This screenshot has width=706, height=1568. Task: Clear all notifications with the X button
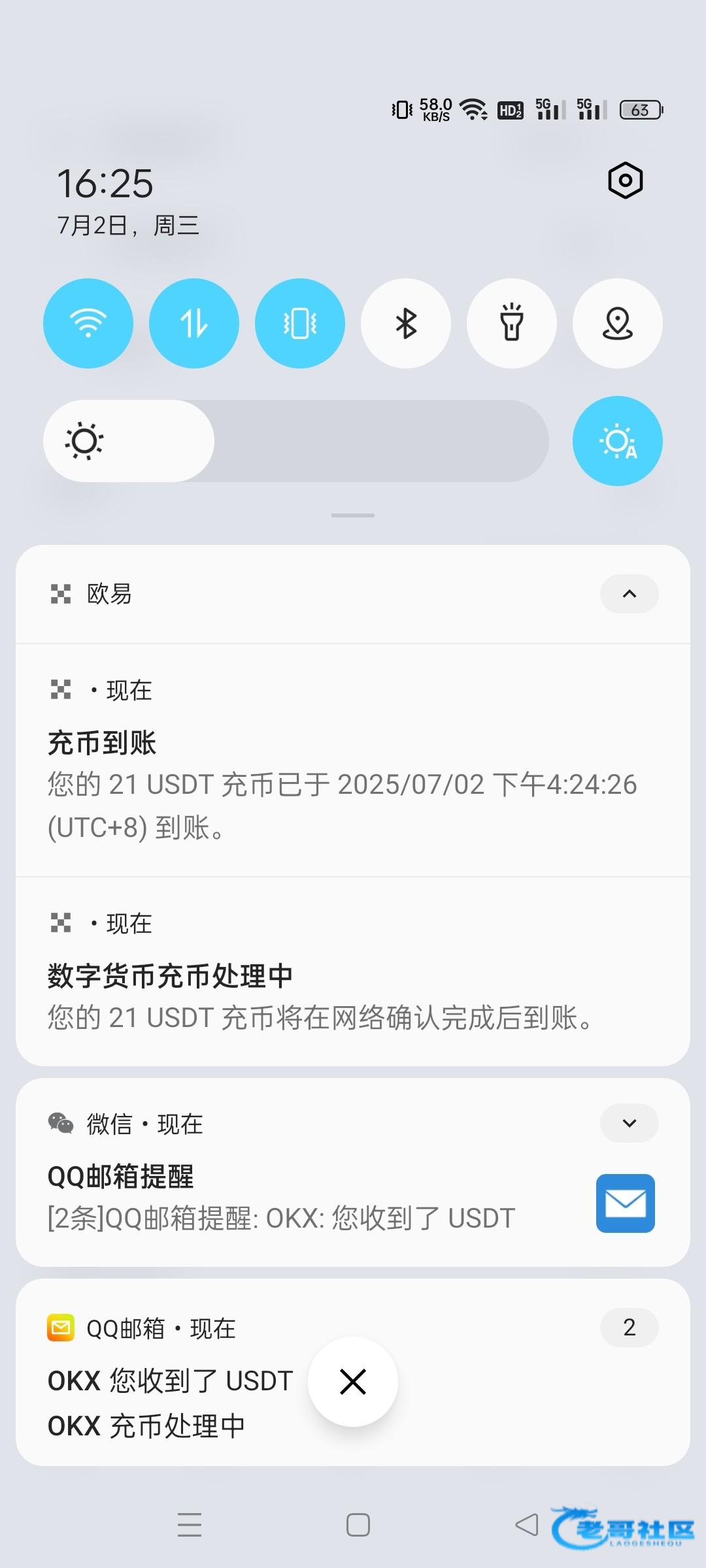[353, 1382]
